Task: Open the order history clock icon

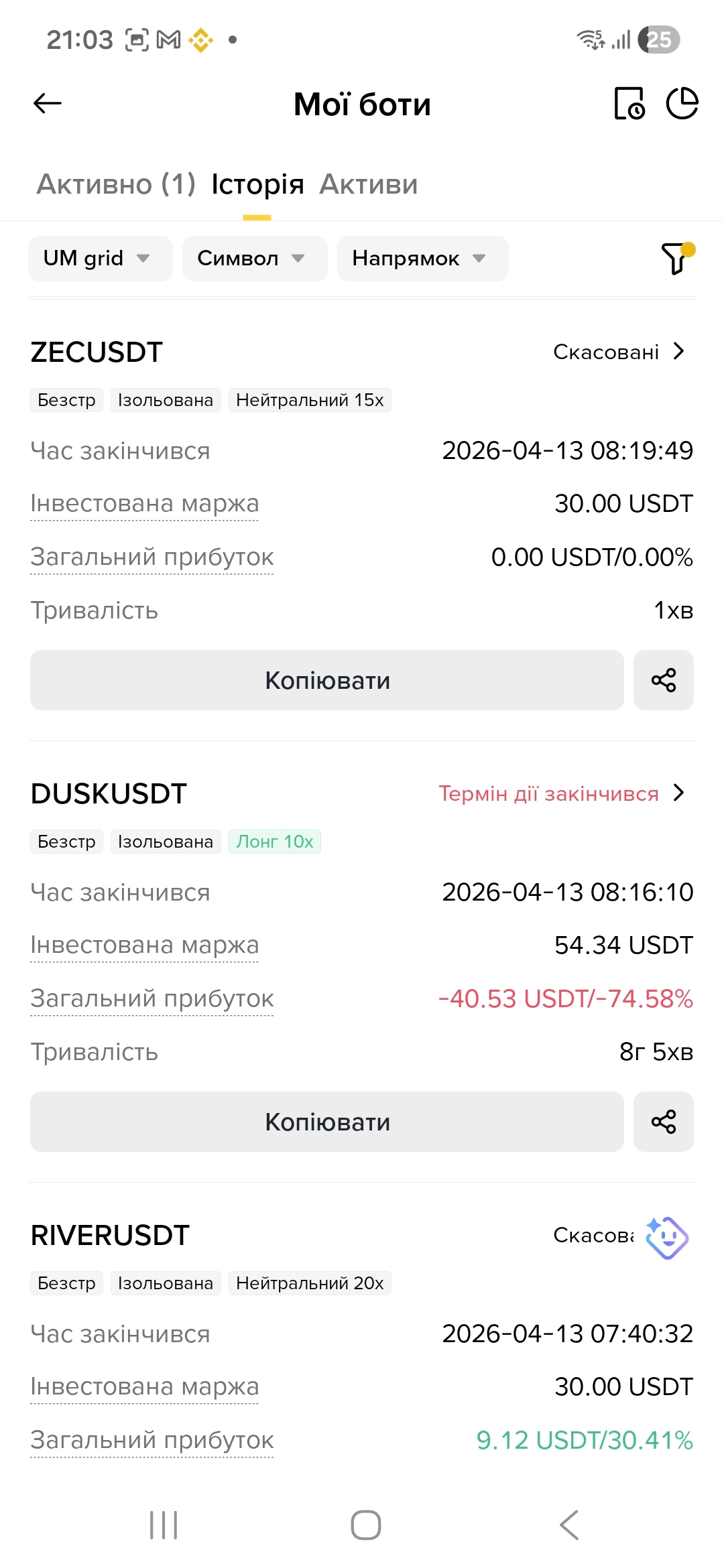Action: [x=629, y=104]
